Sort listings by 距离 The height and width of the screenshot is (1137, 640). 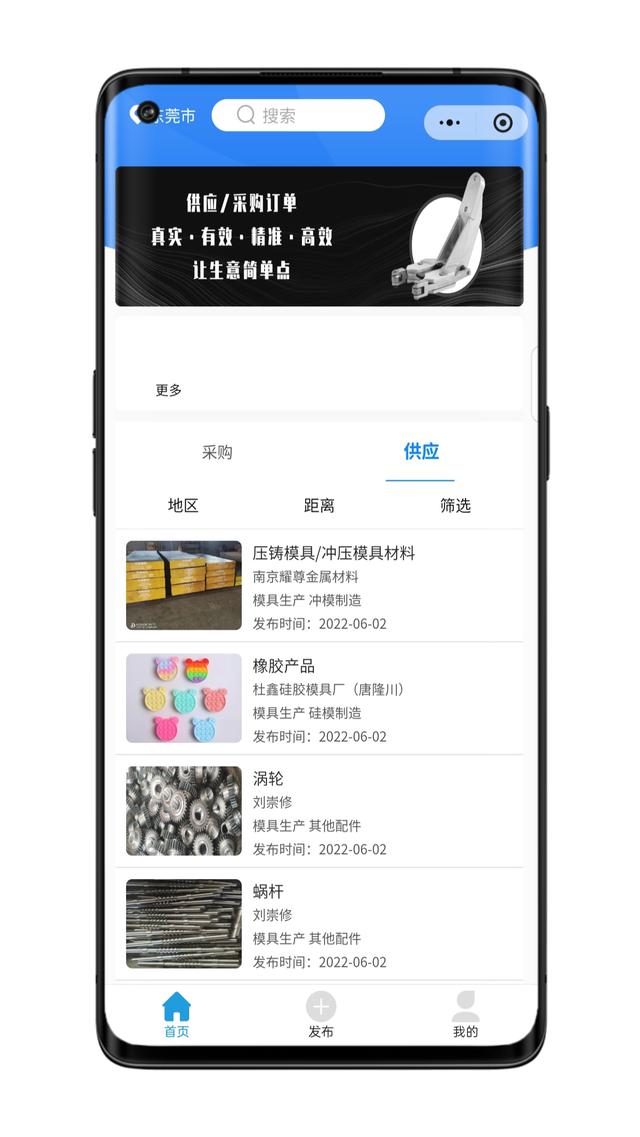pos(319,505)
